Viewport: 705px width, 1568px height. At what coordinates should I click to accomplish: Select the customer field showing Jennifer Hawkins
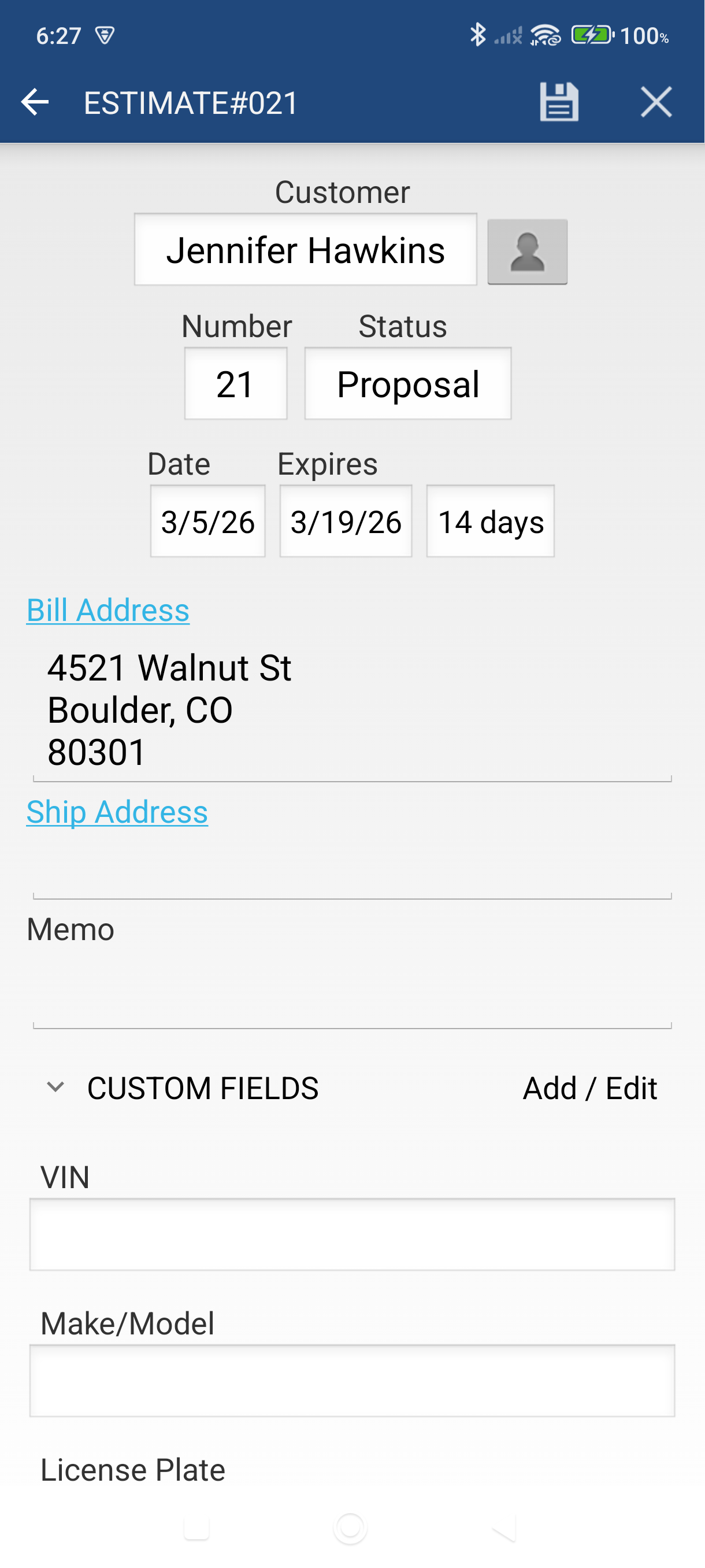tap(305, 250)
